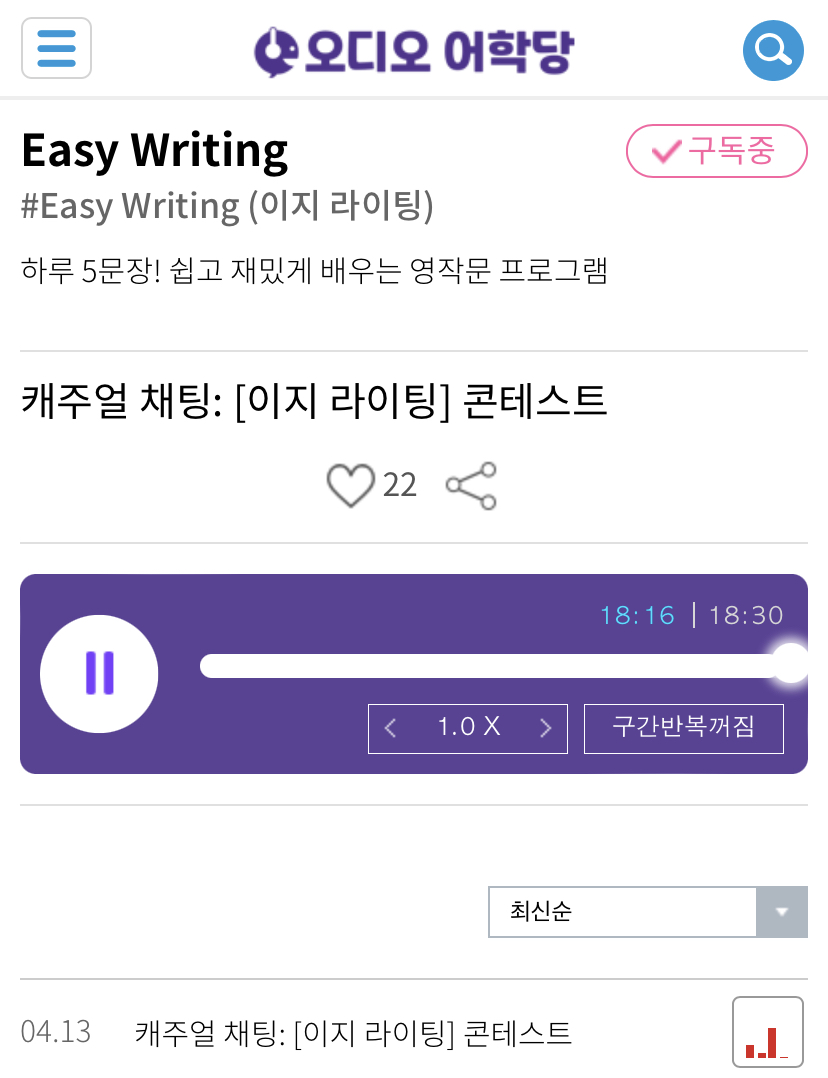Click the share icon below the episode title

pyautogui.click(x=470, y=485)
